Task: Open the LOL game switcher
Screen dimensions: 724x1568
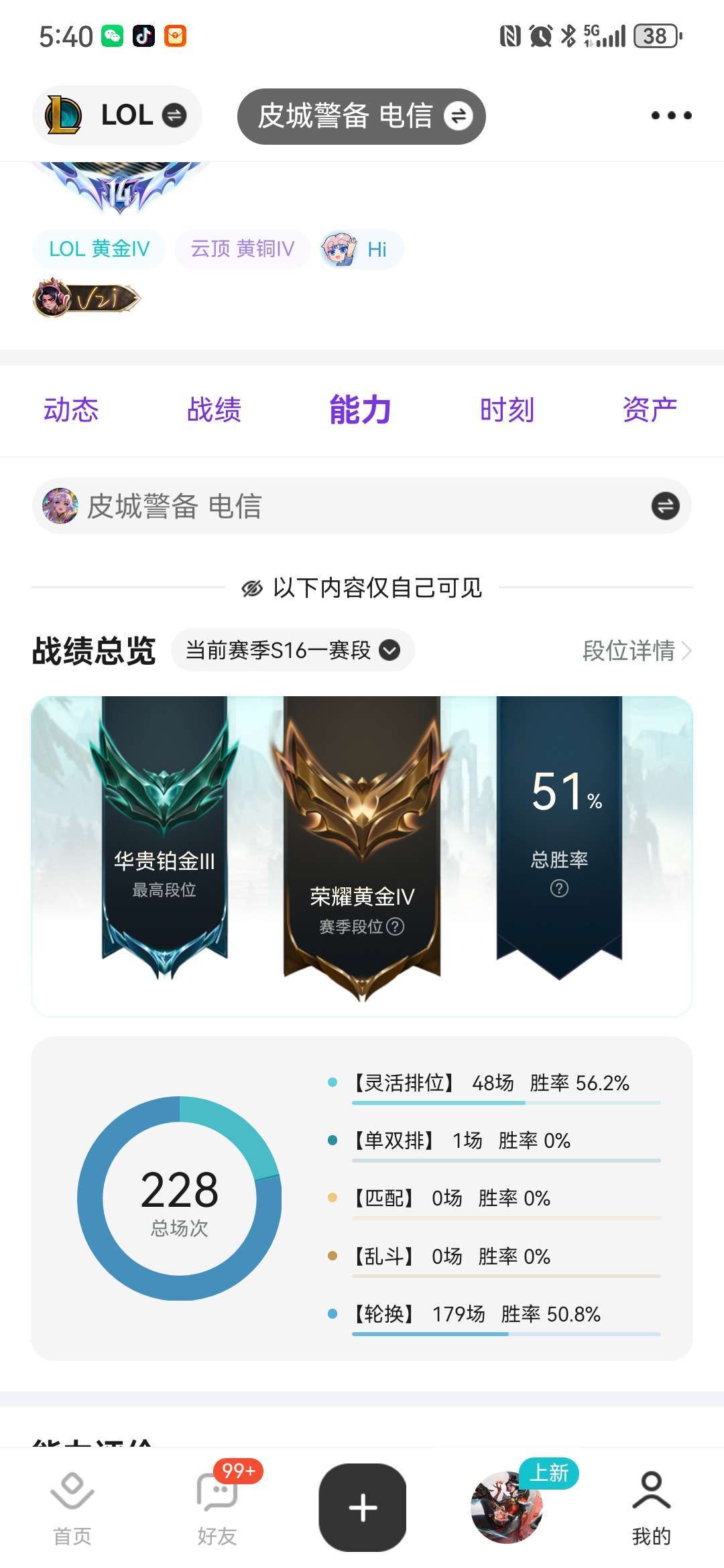Action: (117, 115)
